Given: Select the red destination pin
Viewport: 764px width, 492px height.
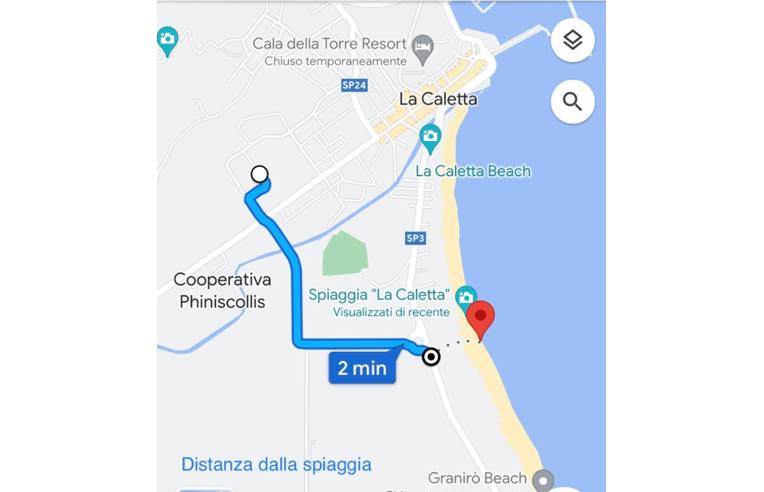Looking at the screenshot, I should (x=482, y=319).
